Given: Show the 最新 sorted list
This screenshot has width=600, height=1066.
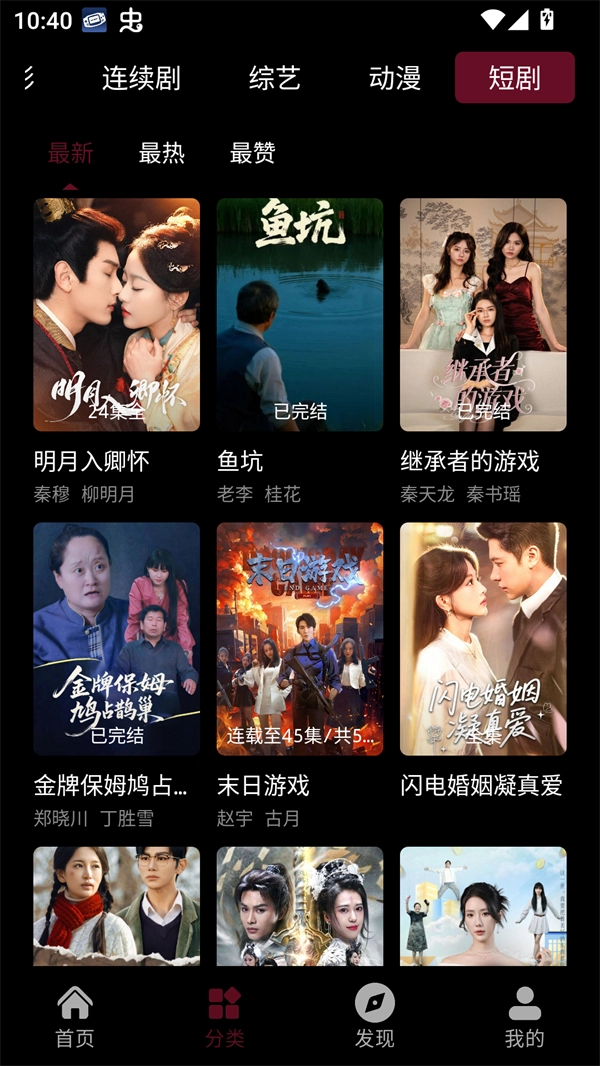Looking at the screenshot, I should click(x=71, y=153).
